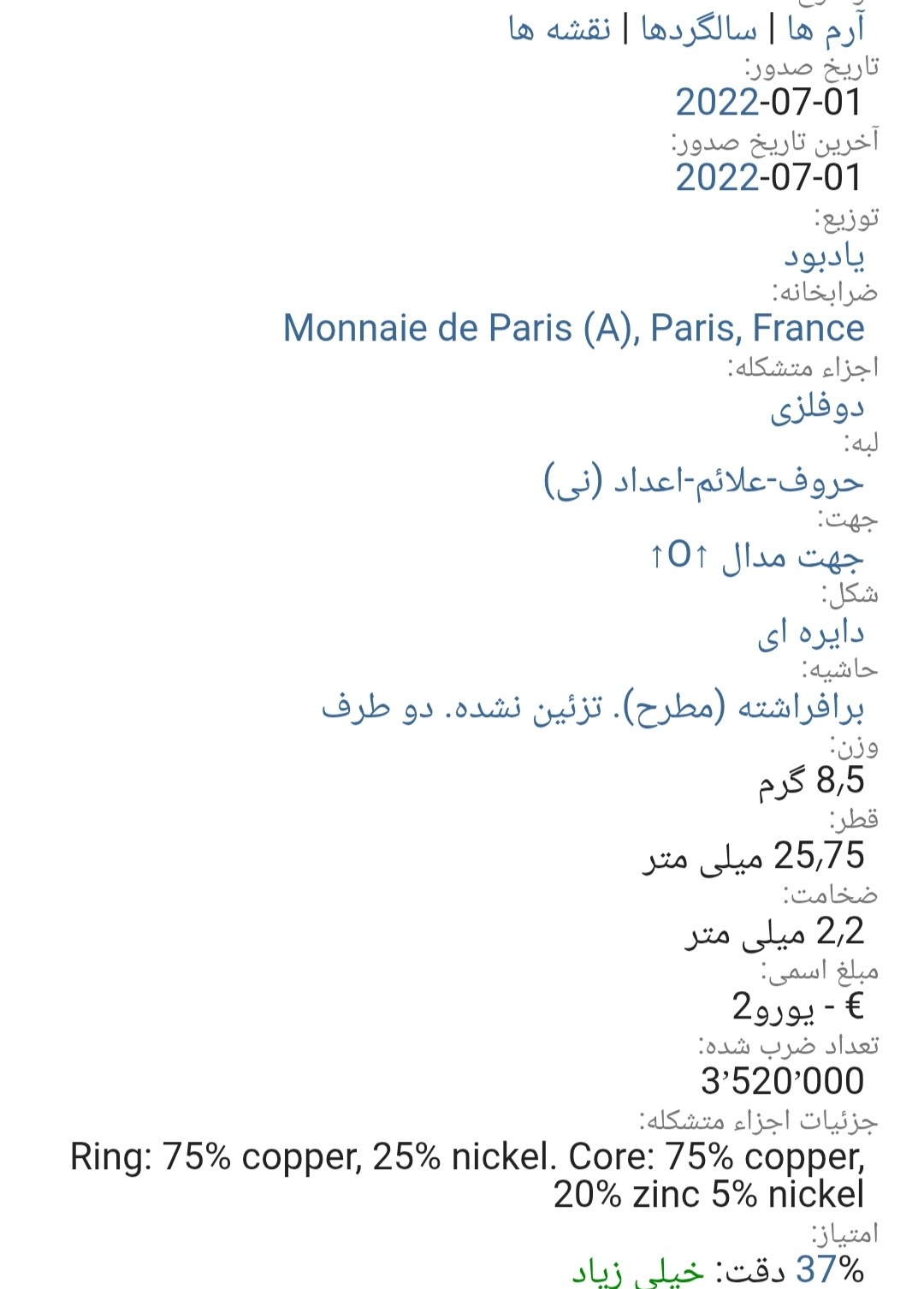The width and height of the screenshot is (924, 1289).
Task: Tap the date under آخرین تاریخ صدور
Action: coord(768,178)
